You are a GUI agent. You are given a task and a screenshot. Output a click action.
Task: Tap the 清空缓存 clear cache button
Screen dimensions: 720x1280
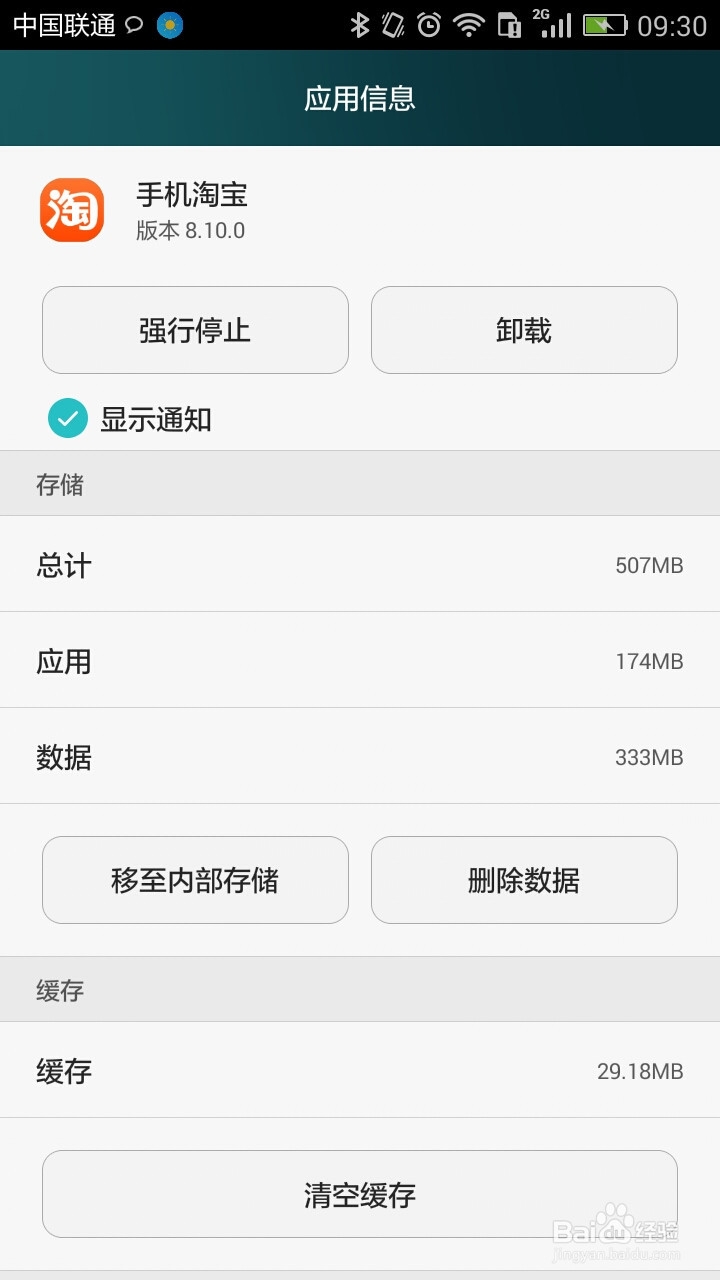pyautogui.click(x=360, y=1194)
